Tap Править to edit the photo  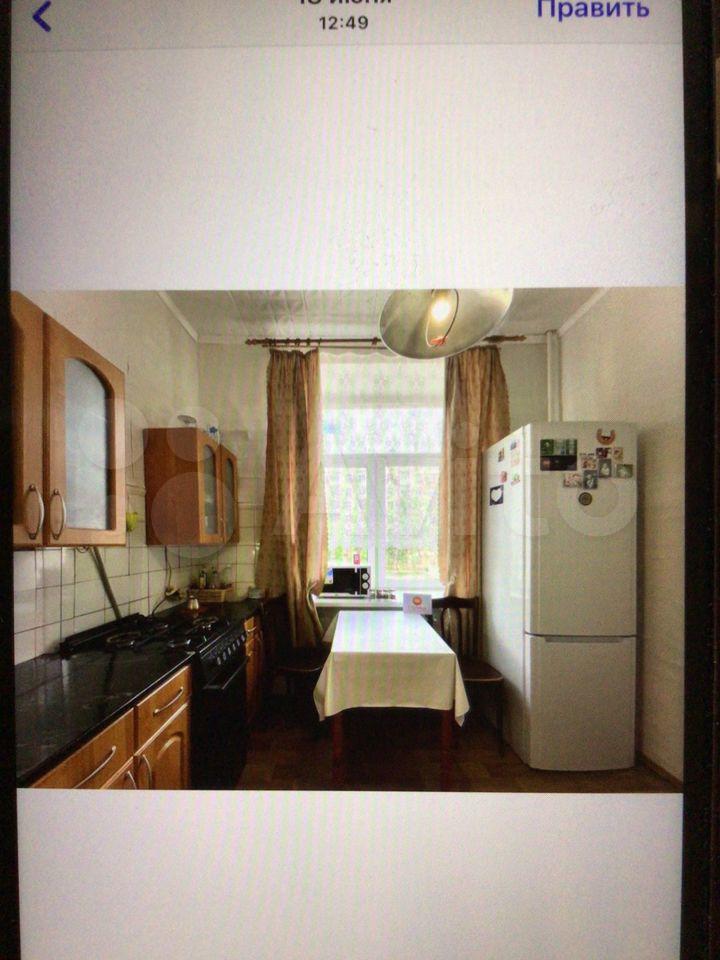[x=592, y=10]
